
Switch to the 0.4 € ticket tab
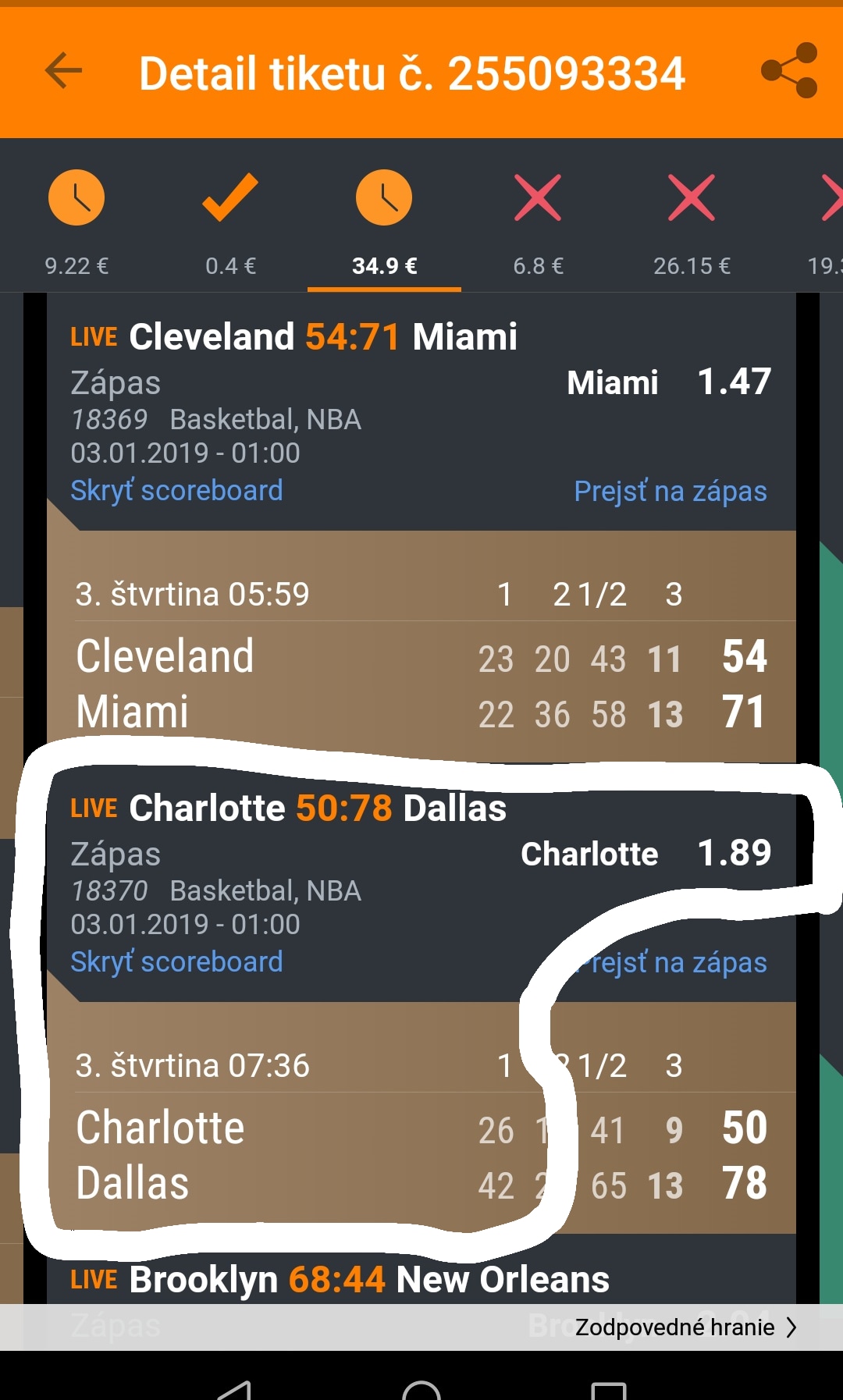230,219
